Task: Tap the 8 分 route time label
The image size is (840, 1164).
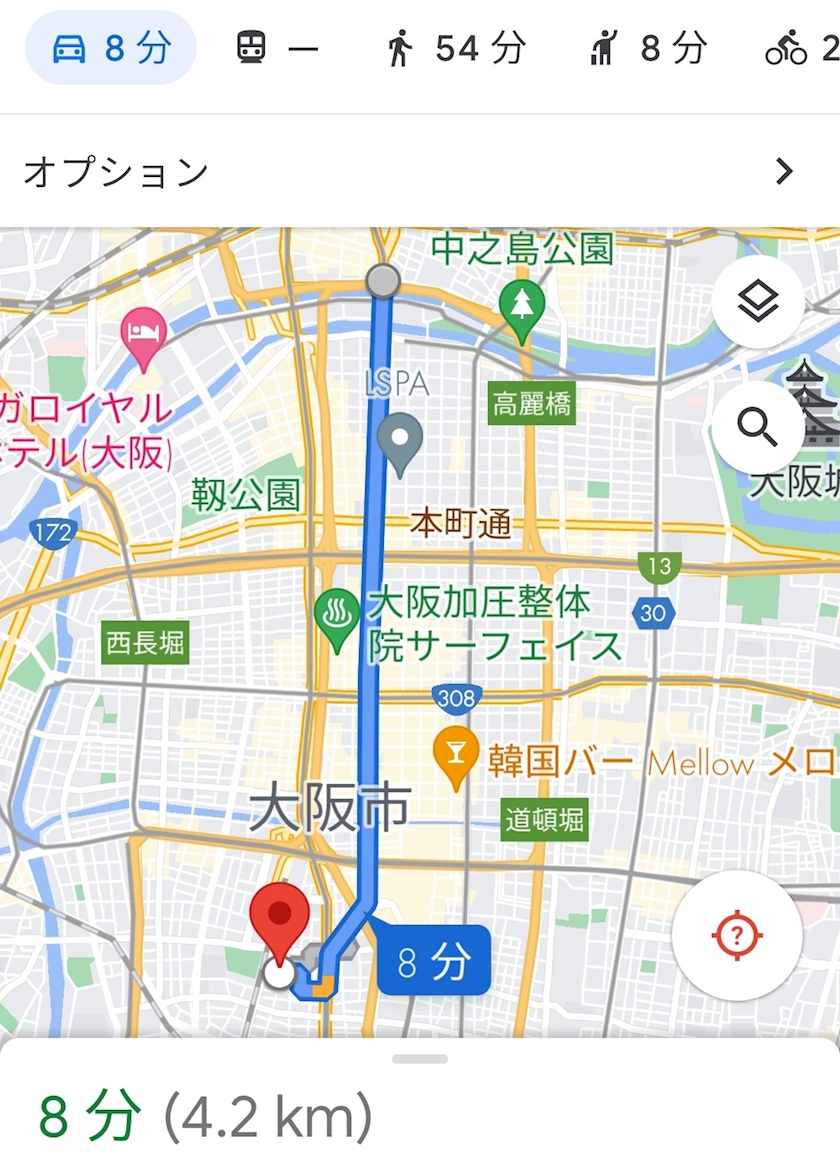Action: 433,960
